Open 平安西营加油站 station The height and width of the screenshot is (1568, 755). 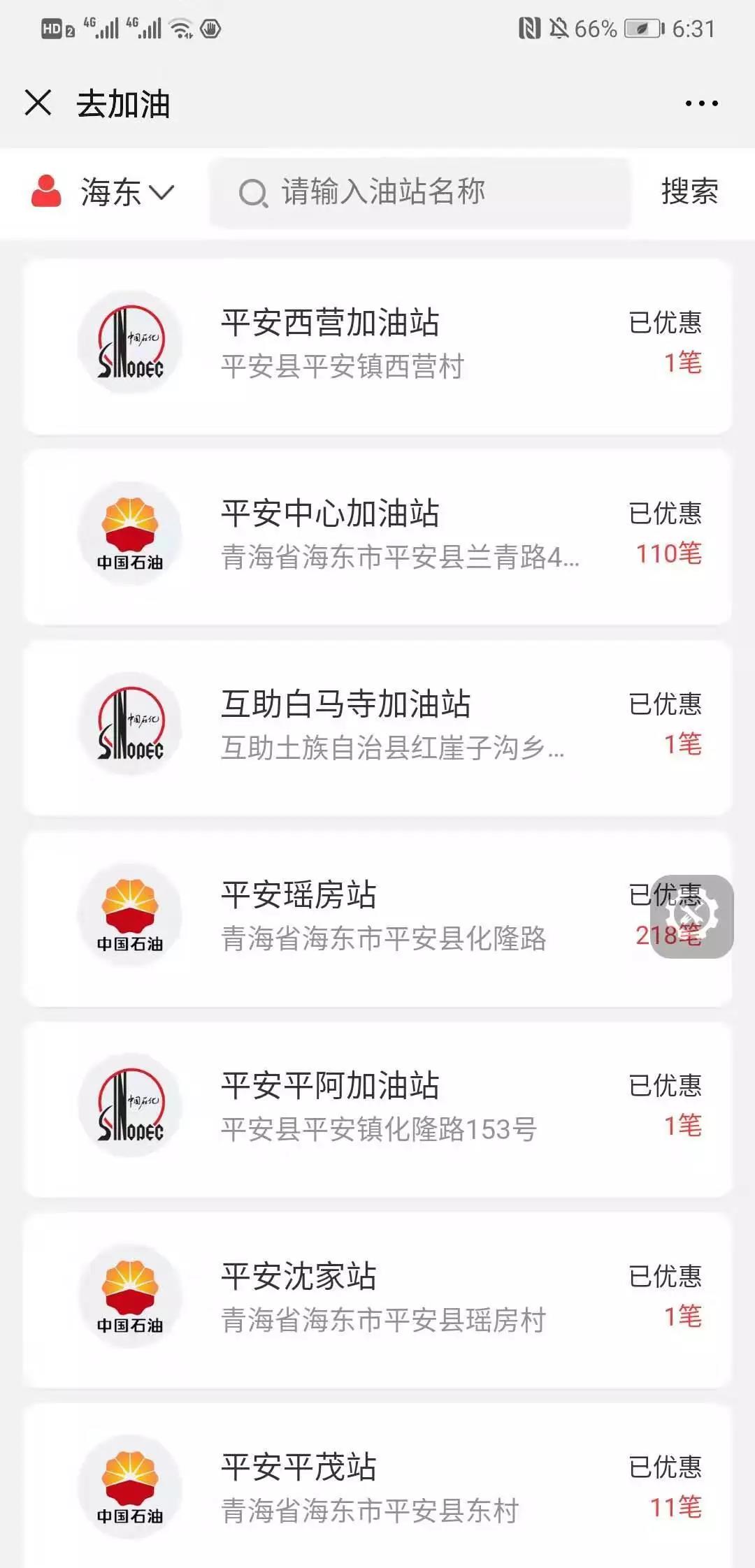[377, 345]
